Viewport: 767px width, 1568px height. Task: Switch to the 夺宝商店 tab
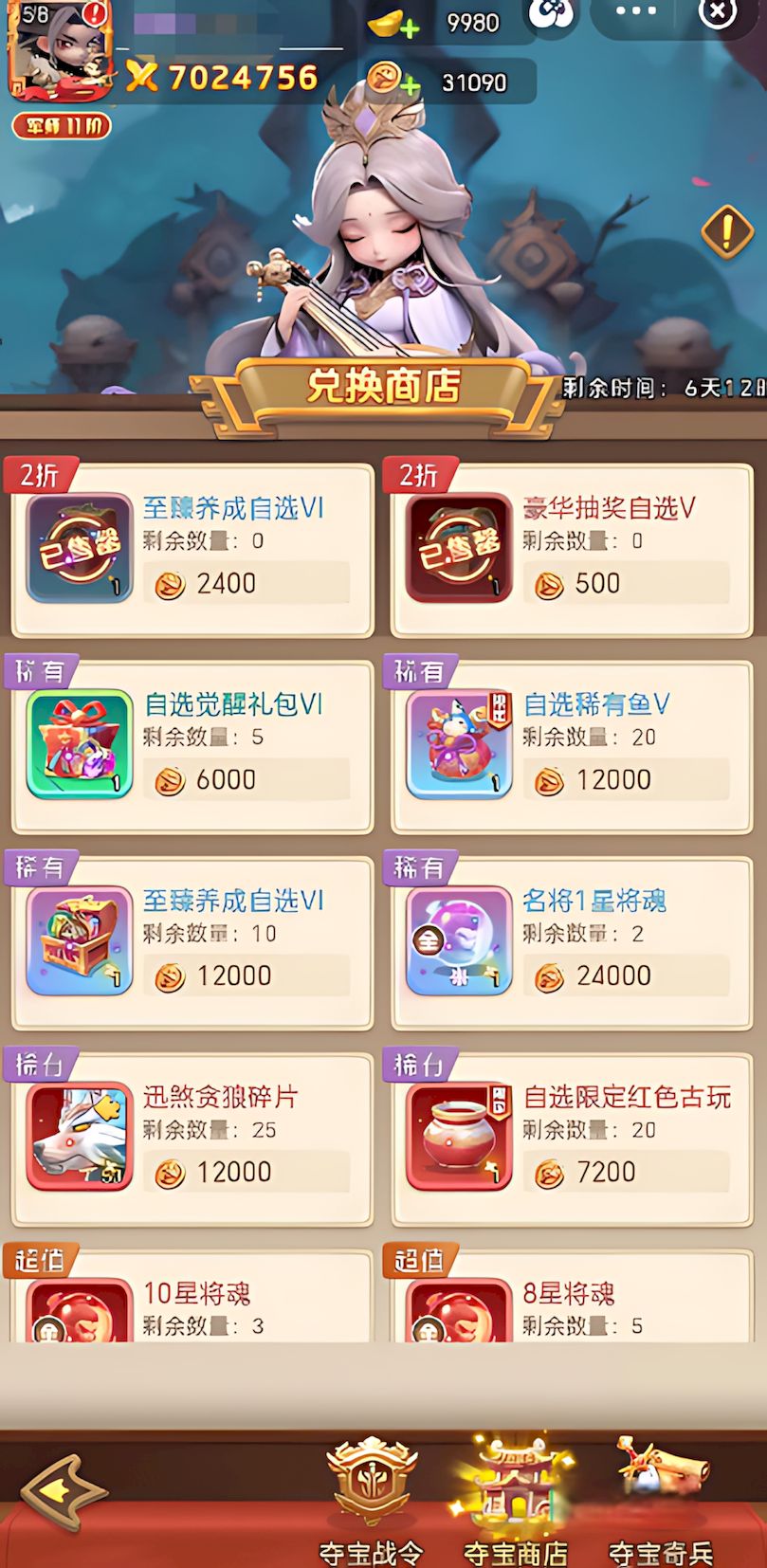pyautogui.click(x=515, y=1502)
